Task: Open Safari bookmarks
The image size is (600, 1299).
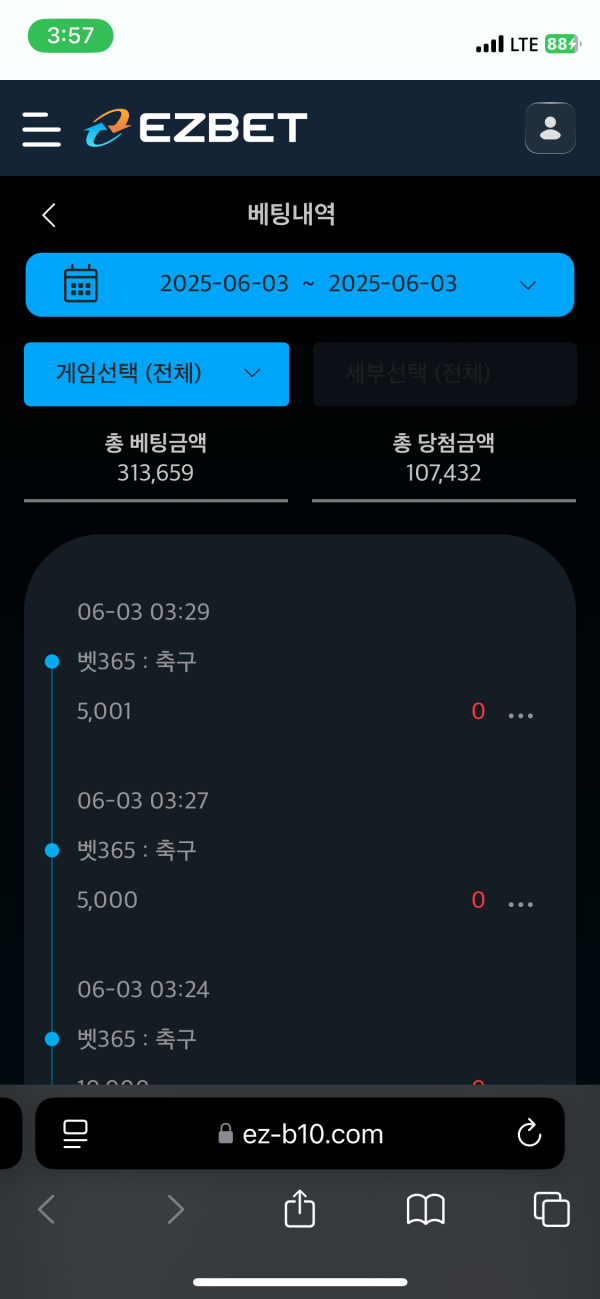Action: [x=425, y=1210]
